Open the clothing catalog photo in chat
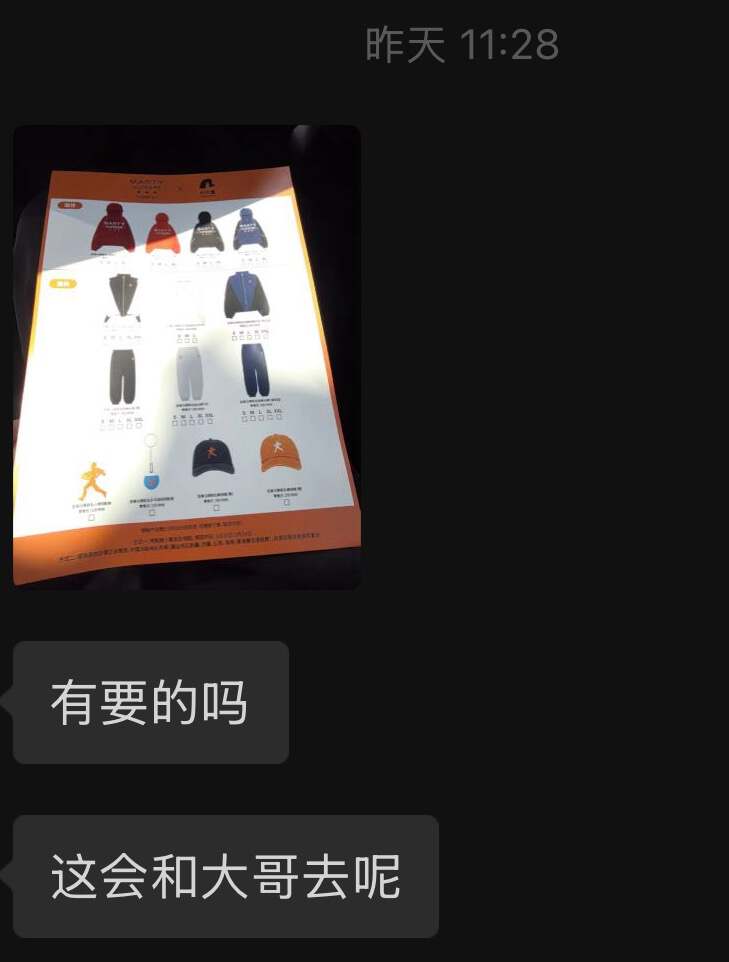 pos(187,357)
